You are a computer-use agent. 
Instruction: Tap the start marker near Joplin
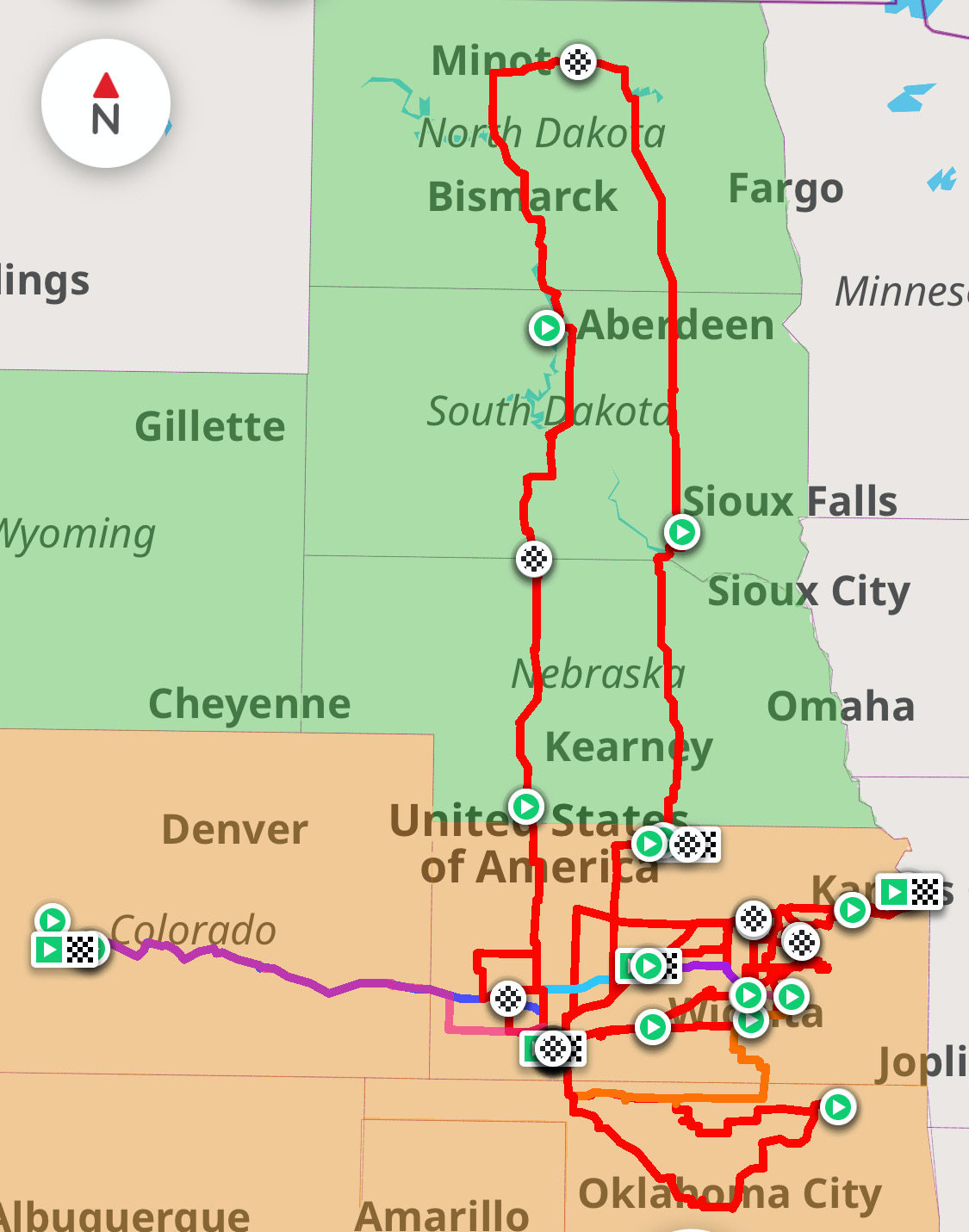click(837, 1106)
